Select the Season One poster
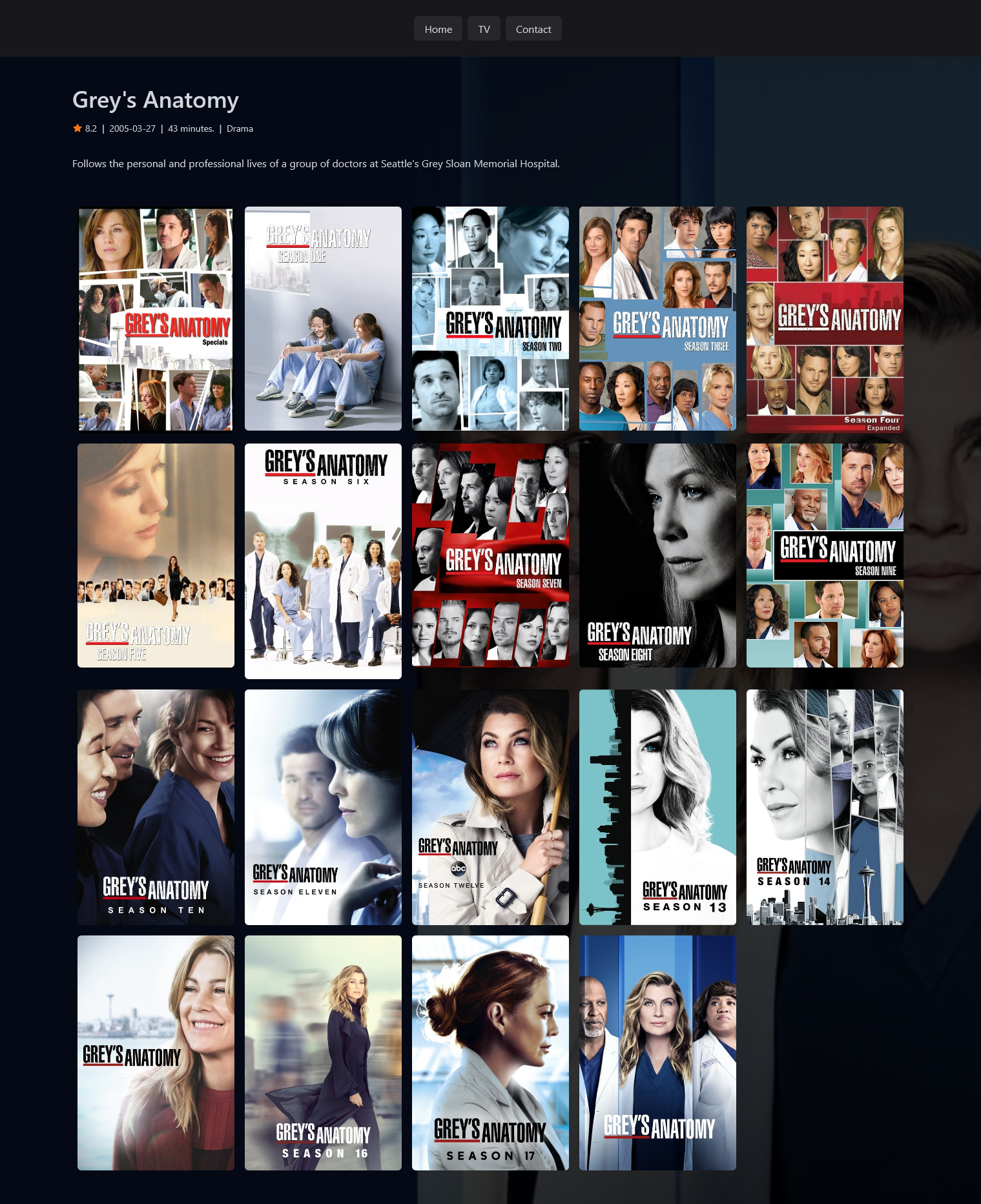This screenshot has width=981, height=1204. click(x=323, y=318)
